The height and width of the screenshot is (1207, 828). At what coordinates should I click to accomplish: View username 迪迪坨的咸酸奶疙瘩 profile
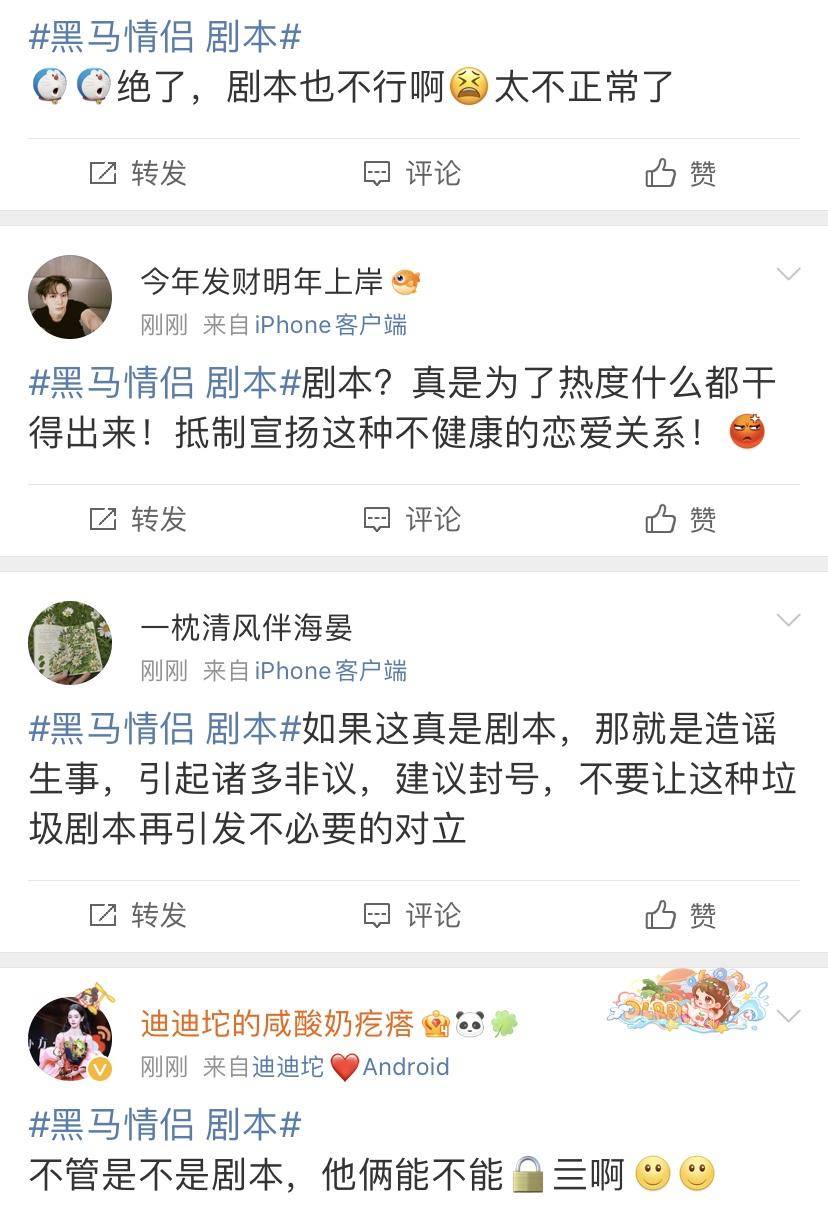276,1023
